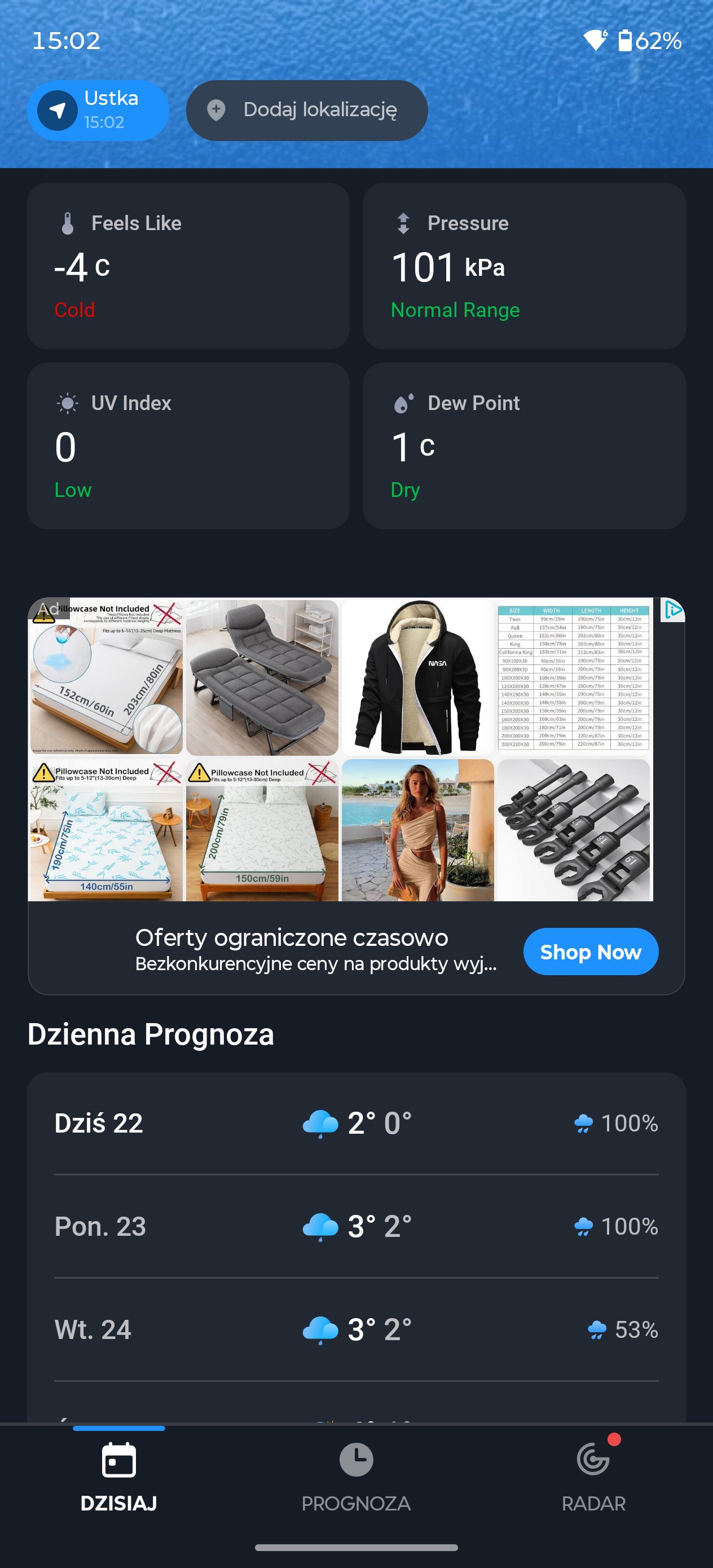This screenshot has height=1568, width=713.
Task: Open the AdChoices info icon
Action: (x=672, y=609)
